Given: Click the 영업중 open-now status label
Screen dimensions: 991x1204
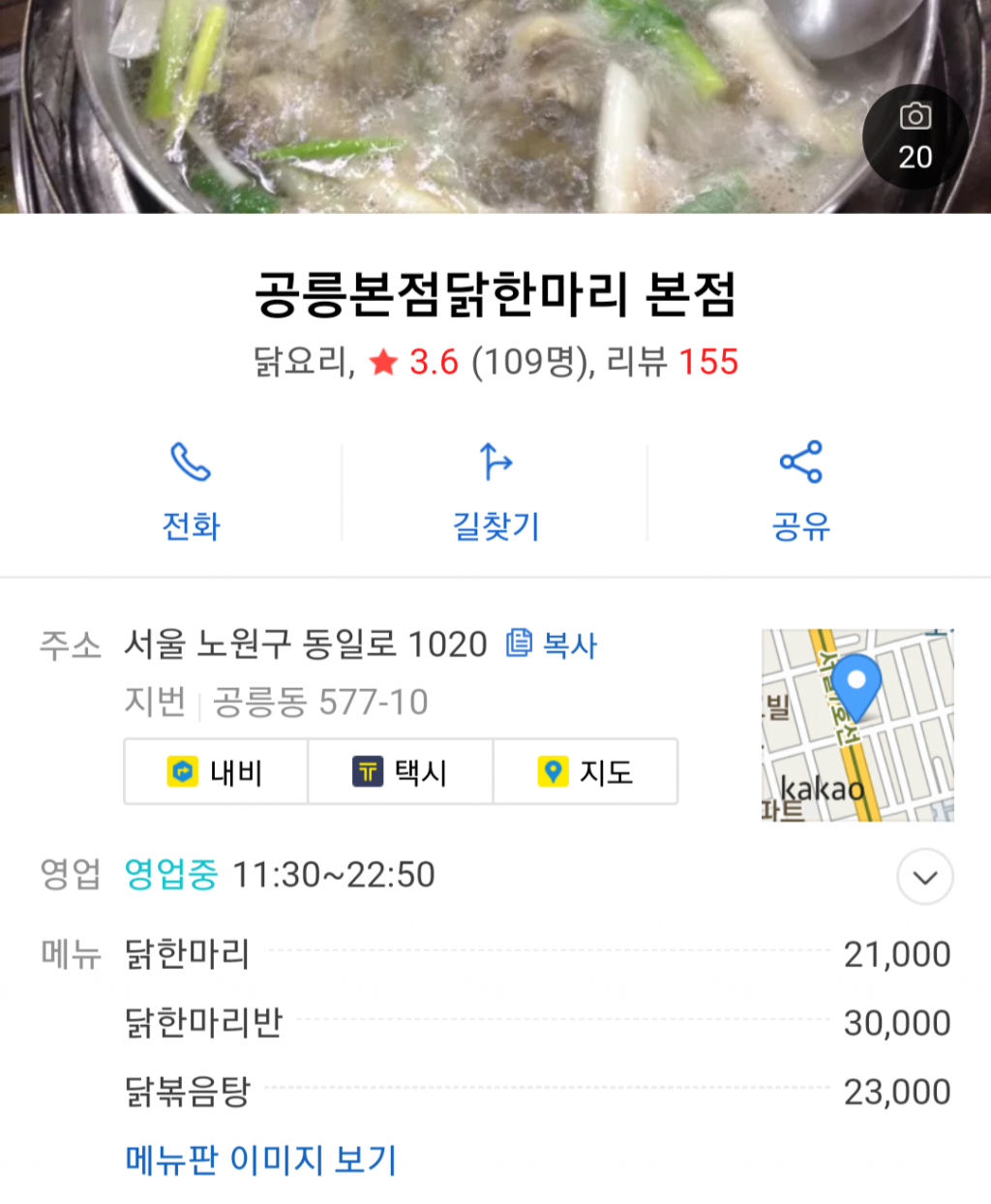Looking at the screenshot, I should coord(169,875).
